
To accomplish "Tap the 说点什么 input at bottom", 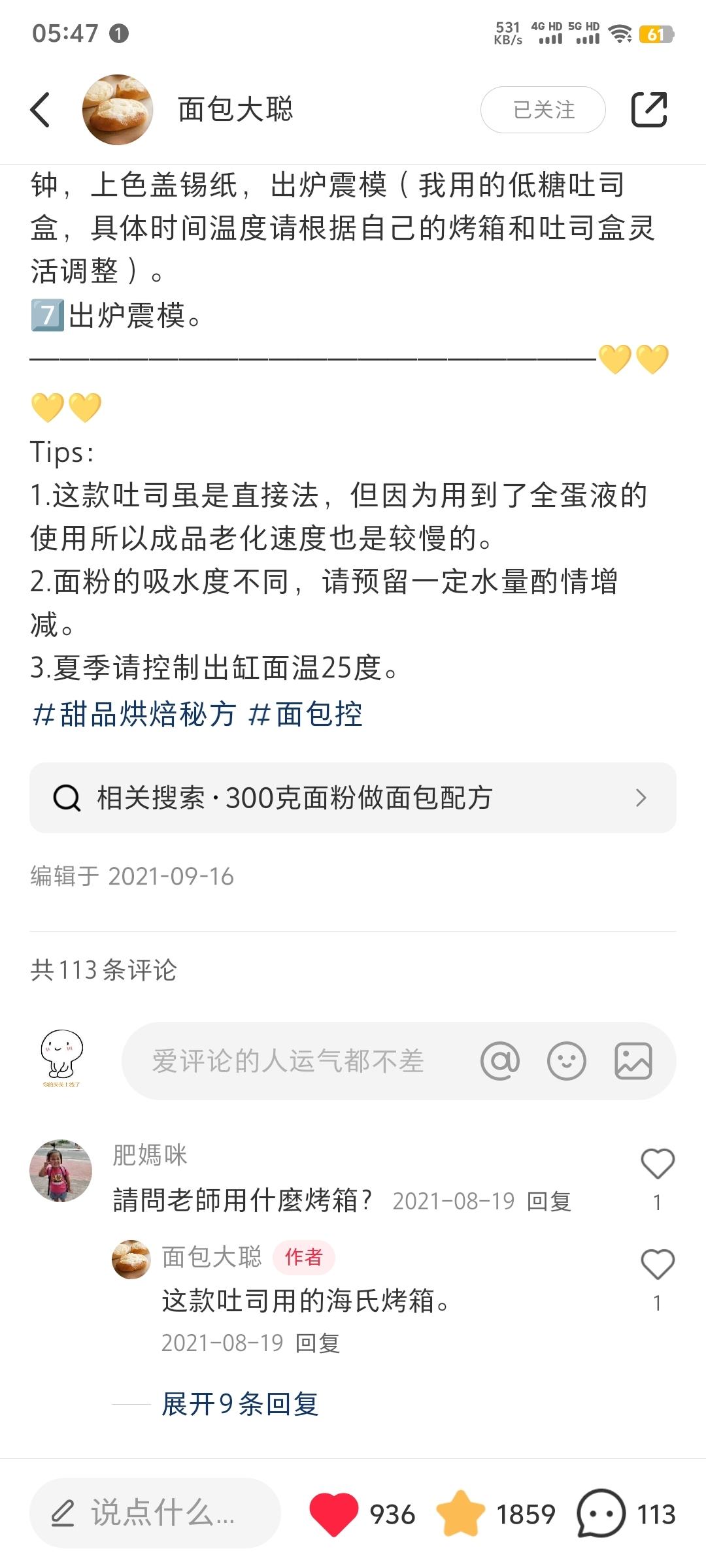I will point(156,1513).
